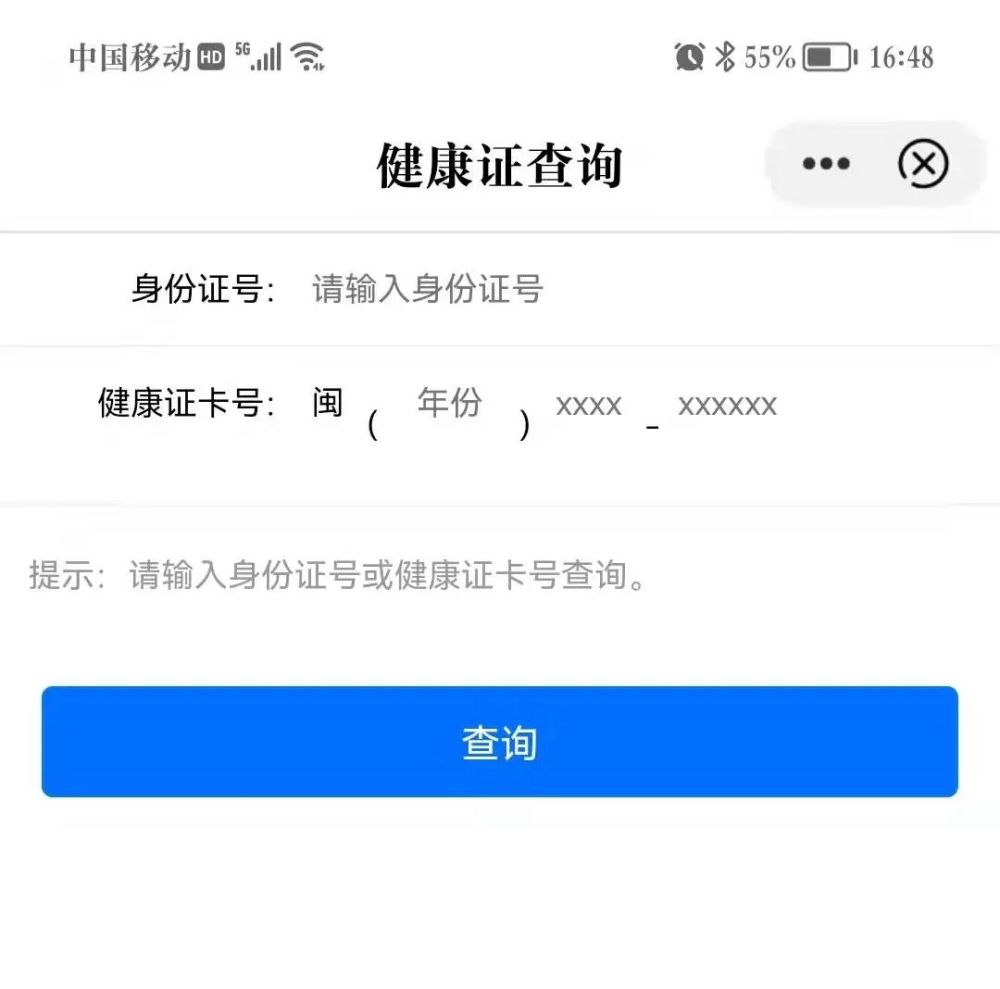Image resolution: width=1000 pixels, height=989 pixels.
Task: Select the 年份 year field
Action: [x=449, y=404]
